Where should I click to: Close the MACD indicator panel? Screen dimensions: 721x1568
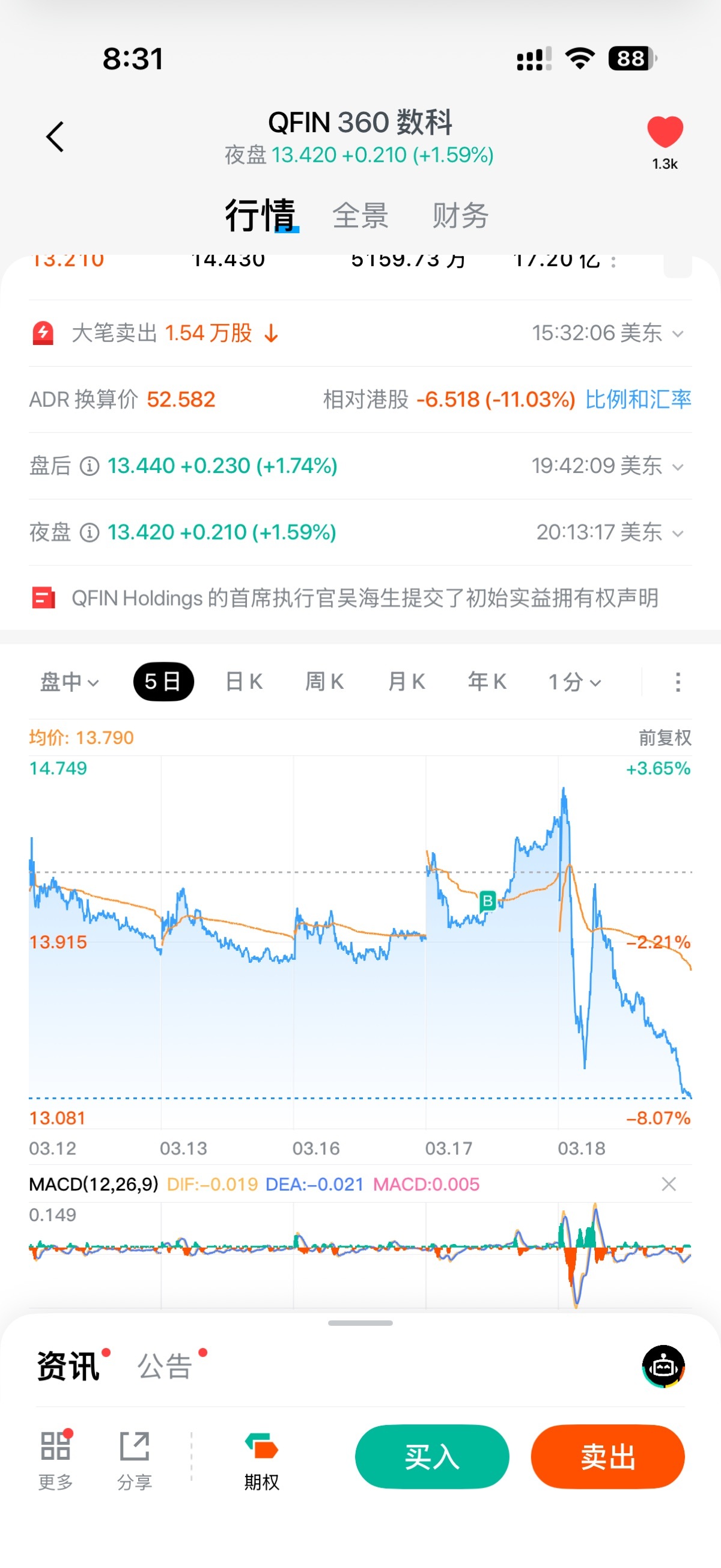point(669,1184)
